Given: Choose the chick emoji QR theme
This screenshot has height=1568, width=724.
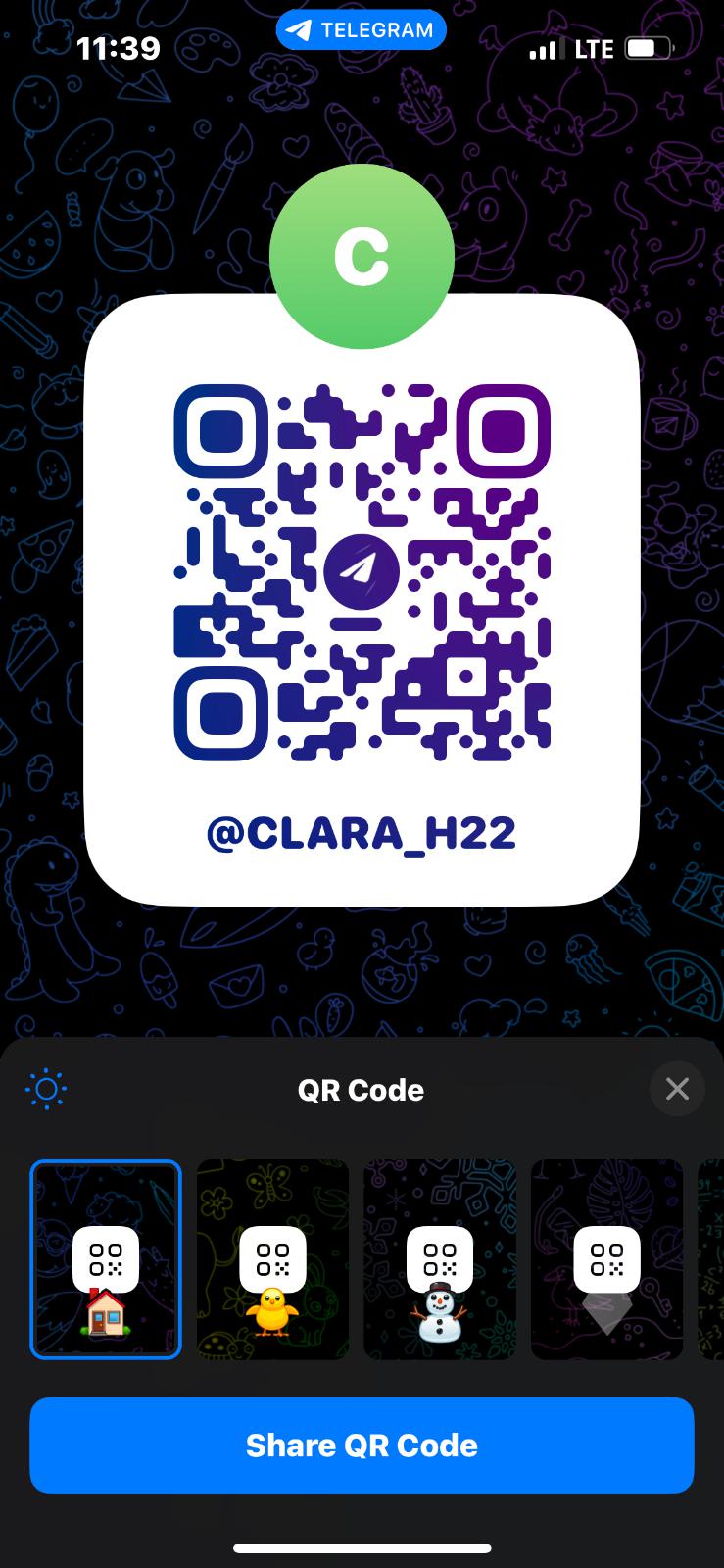Looking at the screenshot, I should point(272,1259).
